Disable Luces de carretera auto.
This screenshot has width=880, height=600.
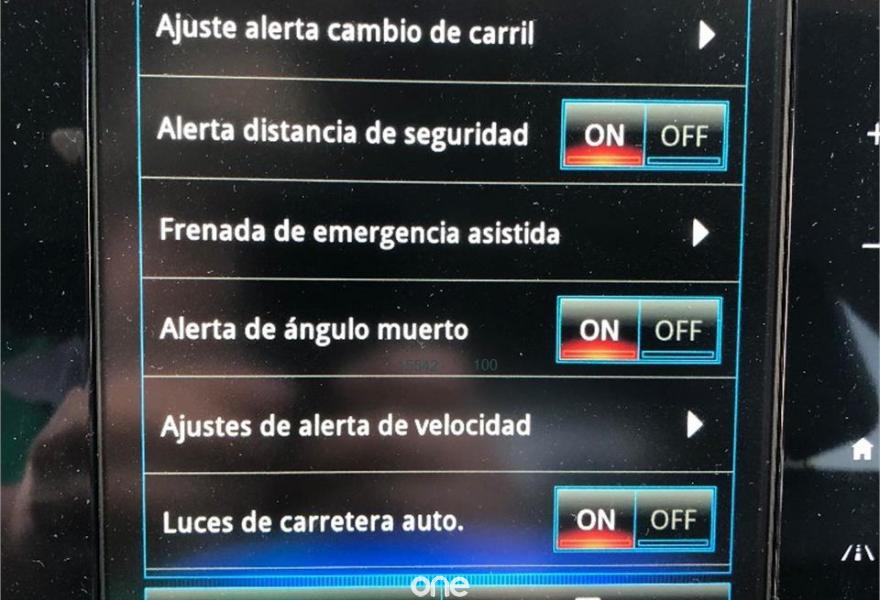(x=674, y=520)
